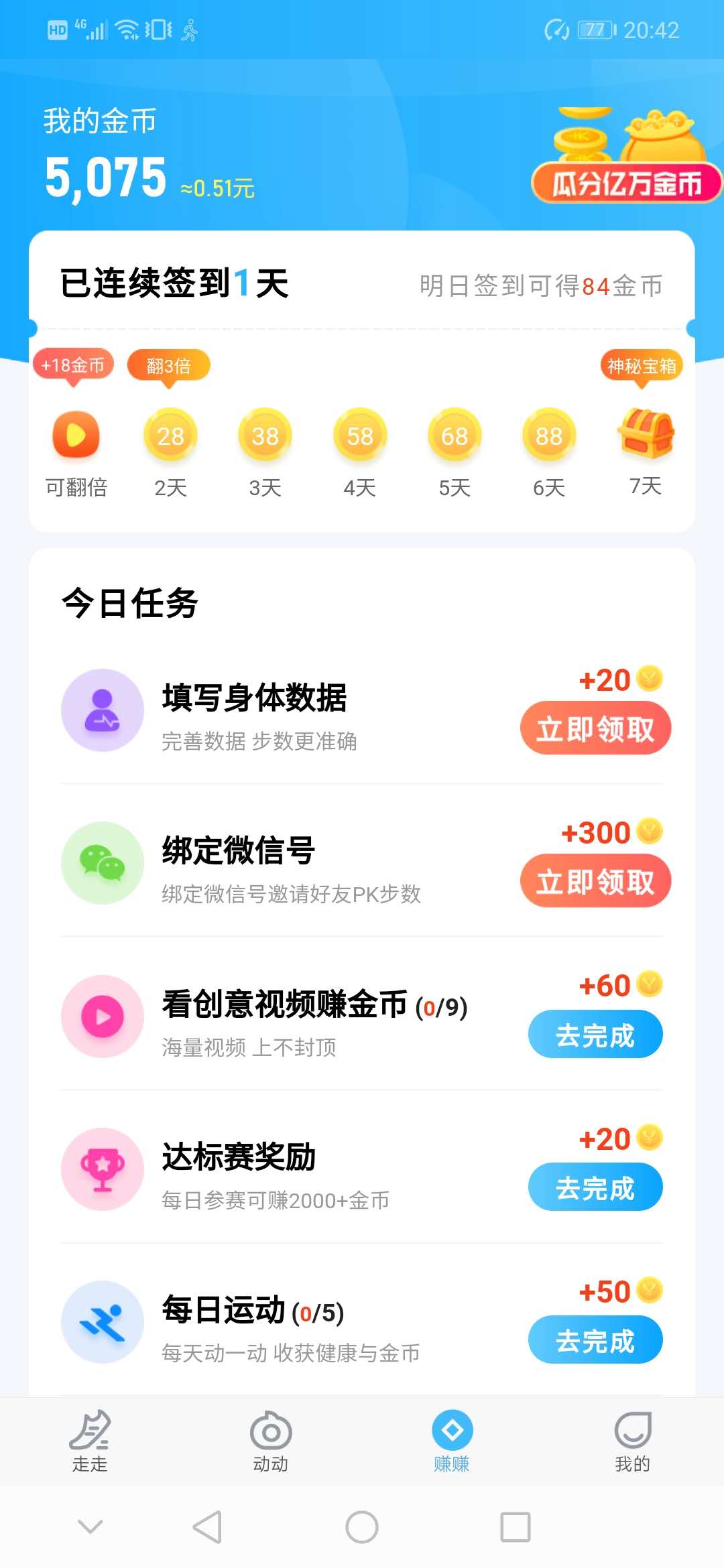Collect 20 coins via 立即领取 for body data
The image size is (724, 1568).
click(x=595, y=728)
